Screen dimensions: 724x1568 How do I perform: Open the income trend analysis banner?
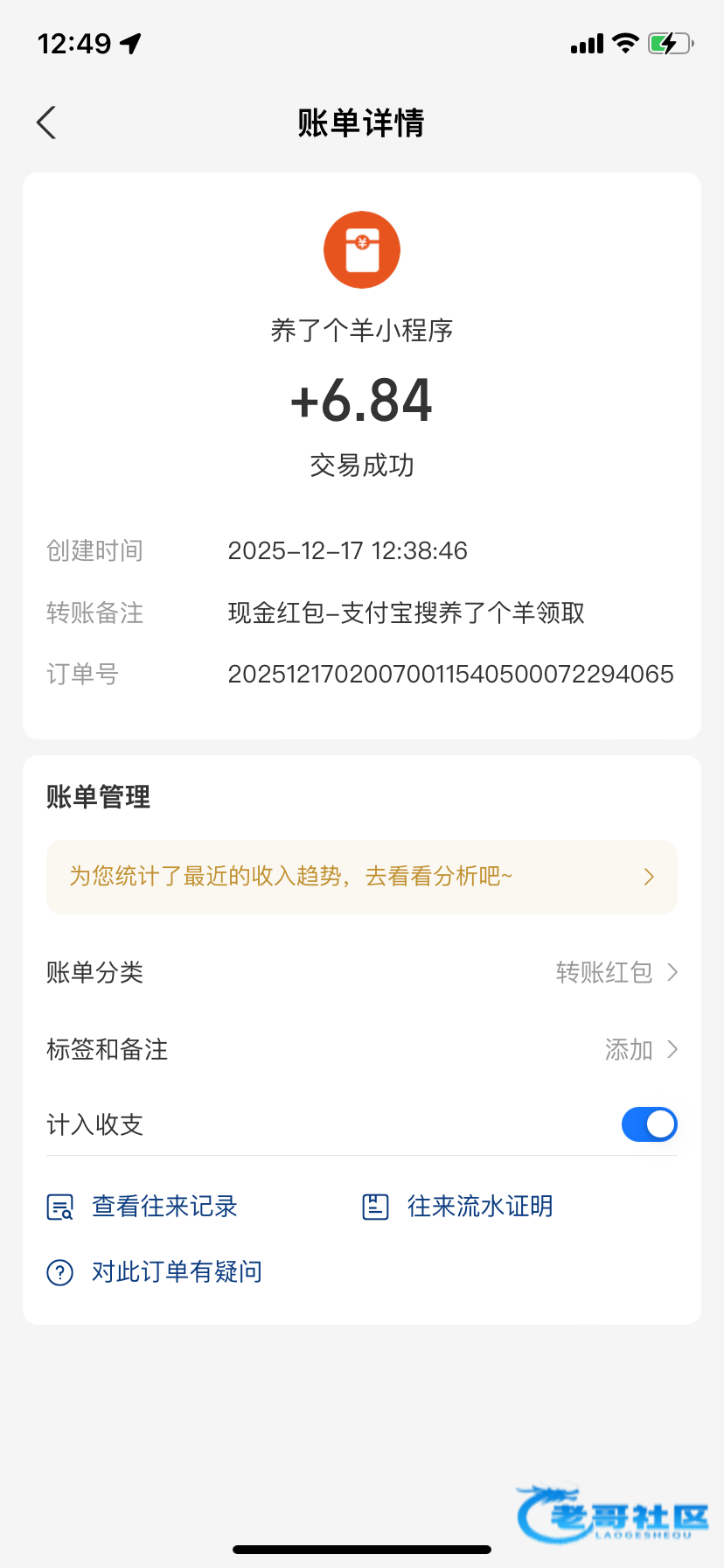click(361, 877)
